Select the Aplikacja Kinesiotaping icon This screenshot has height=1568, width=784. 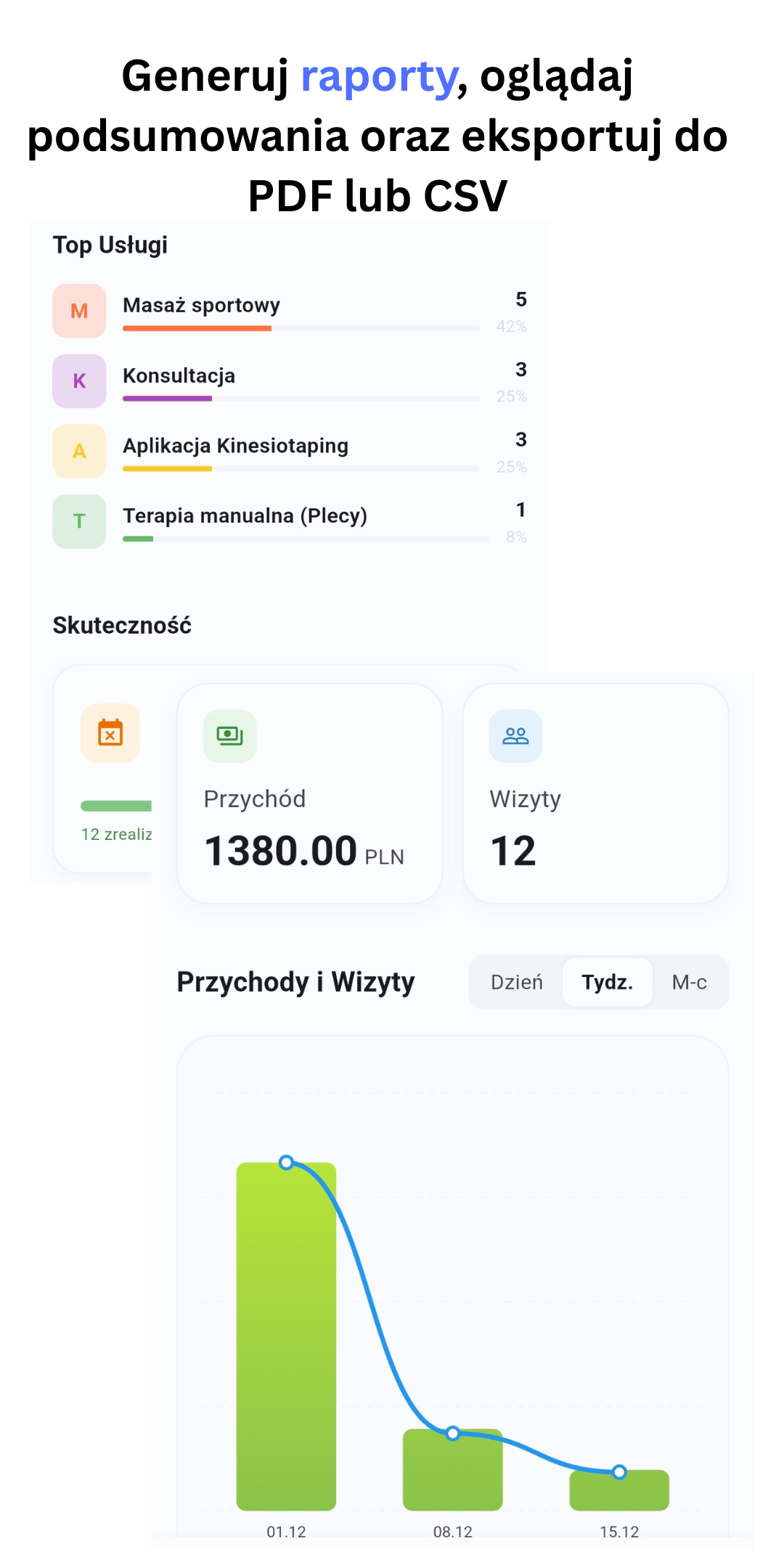click(78, 451)
